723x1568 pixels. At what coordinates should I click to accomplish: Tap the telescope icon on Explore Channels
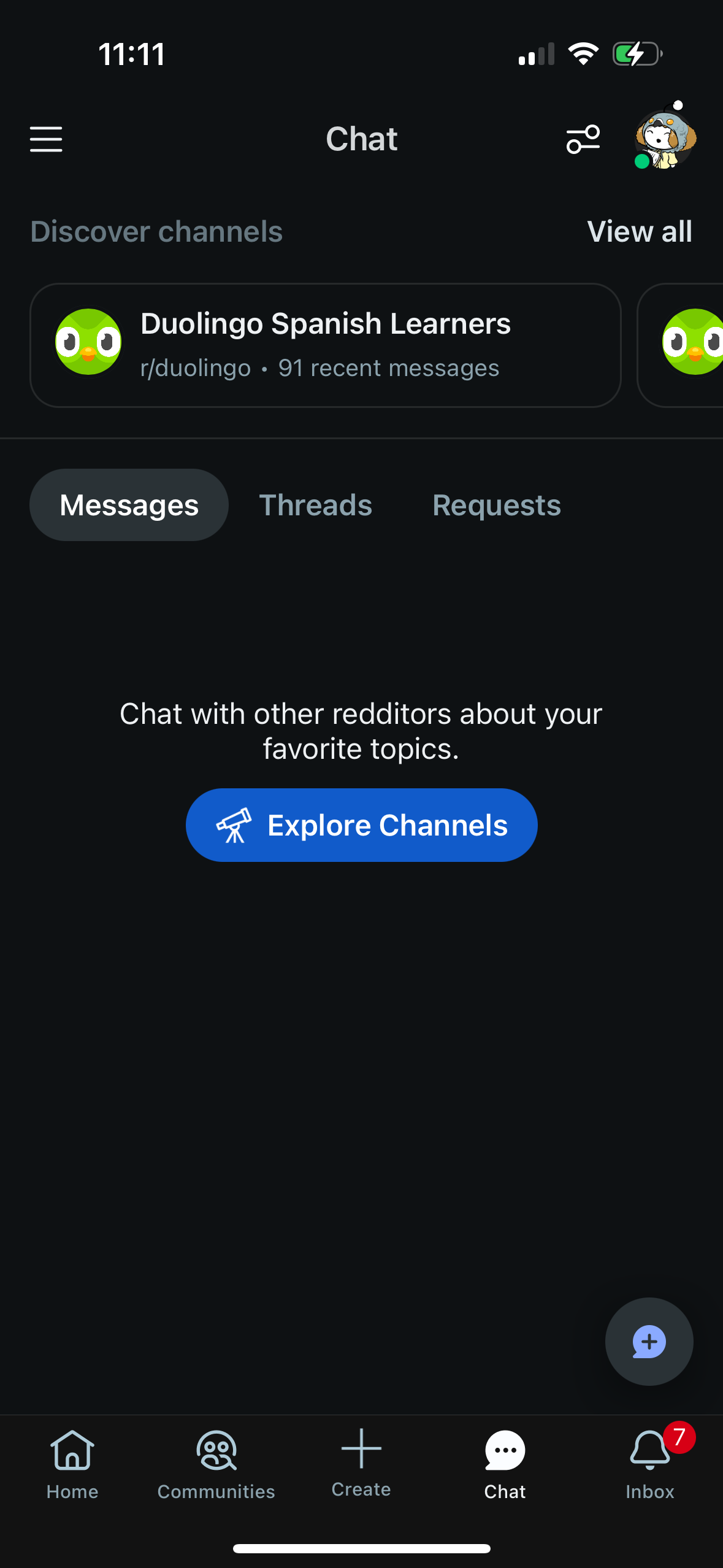[235, 824]
